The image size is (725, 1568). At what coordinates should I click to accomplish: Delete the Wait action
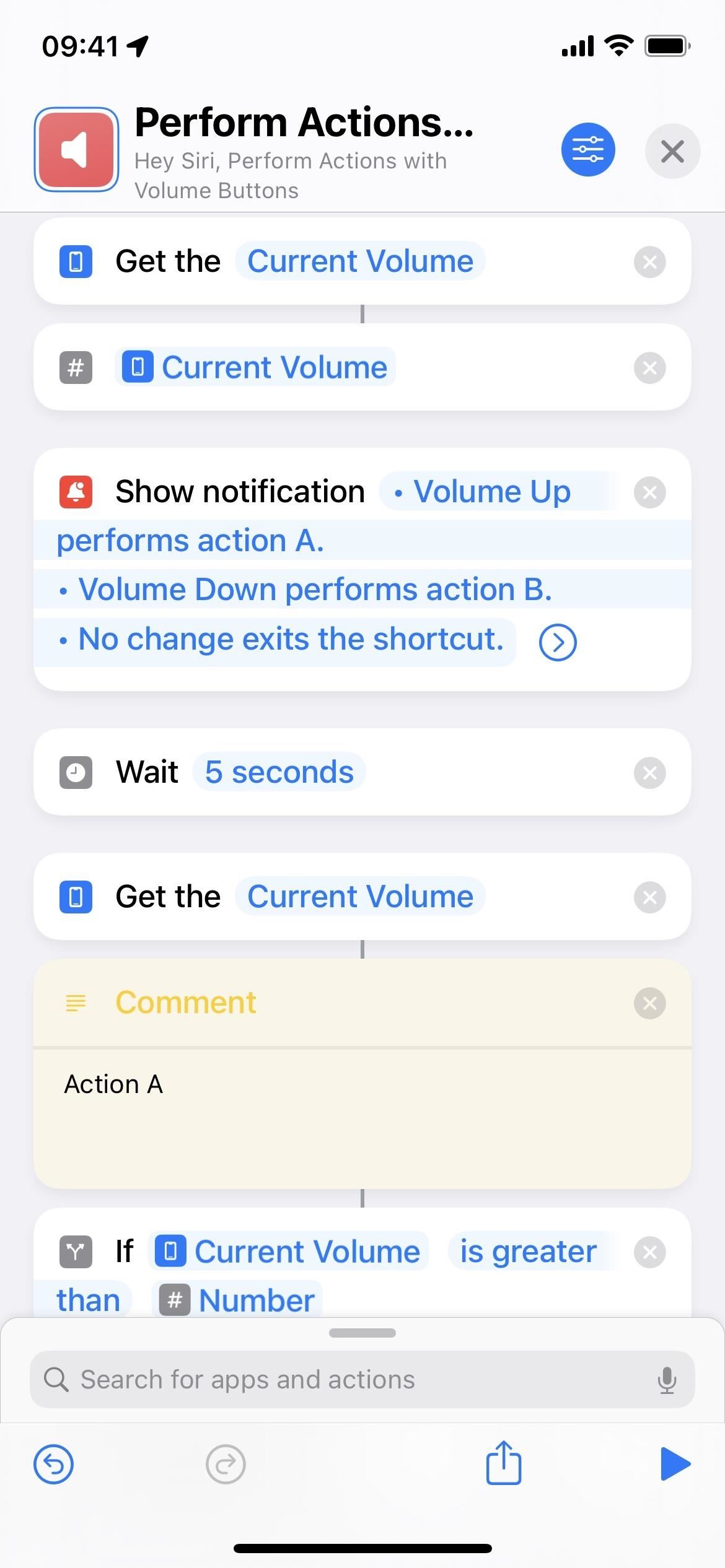click(x=649, y=773)
